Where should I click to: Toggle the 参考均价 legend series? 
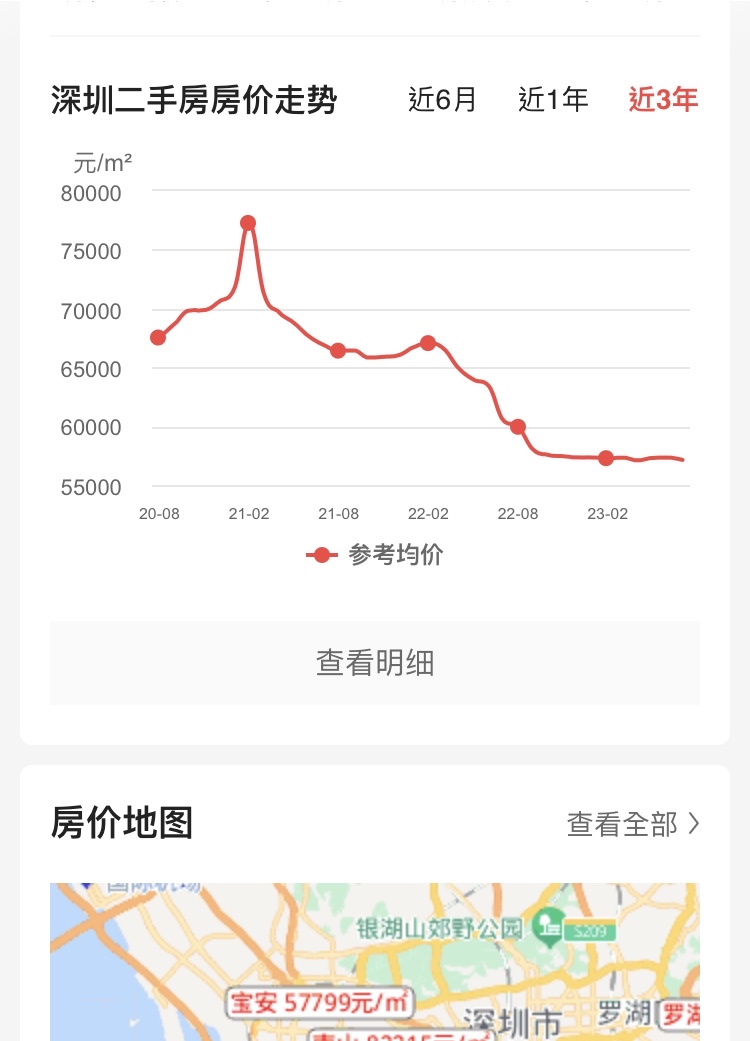(375, 555)
